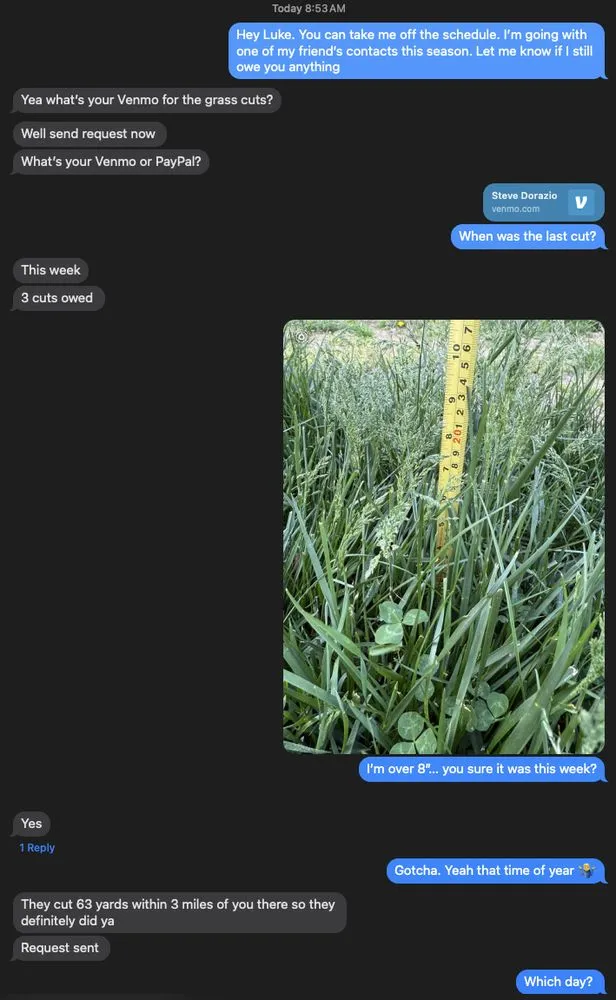Open the Steve Dorazio Venmo link preview
The width and height of the screenshot is (616, 1000).
543,202
